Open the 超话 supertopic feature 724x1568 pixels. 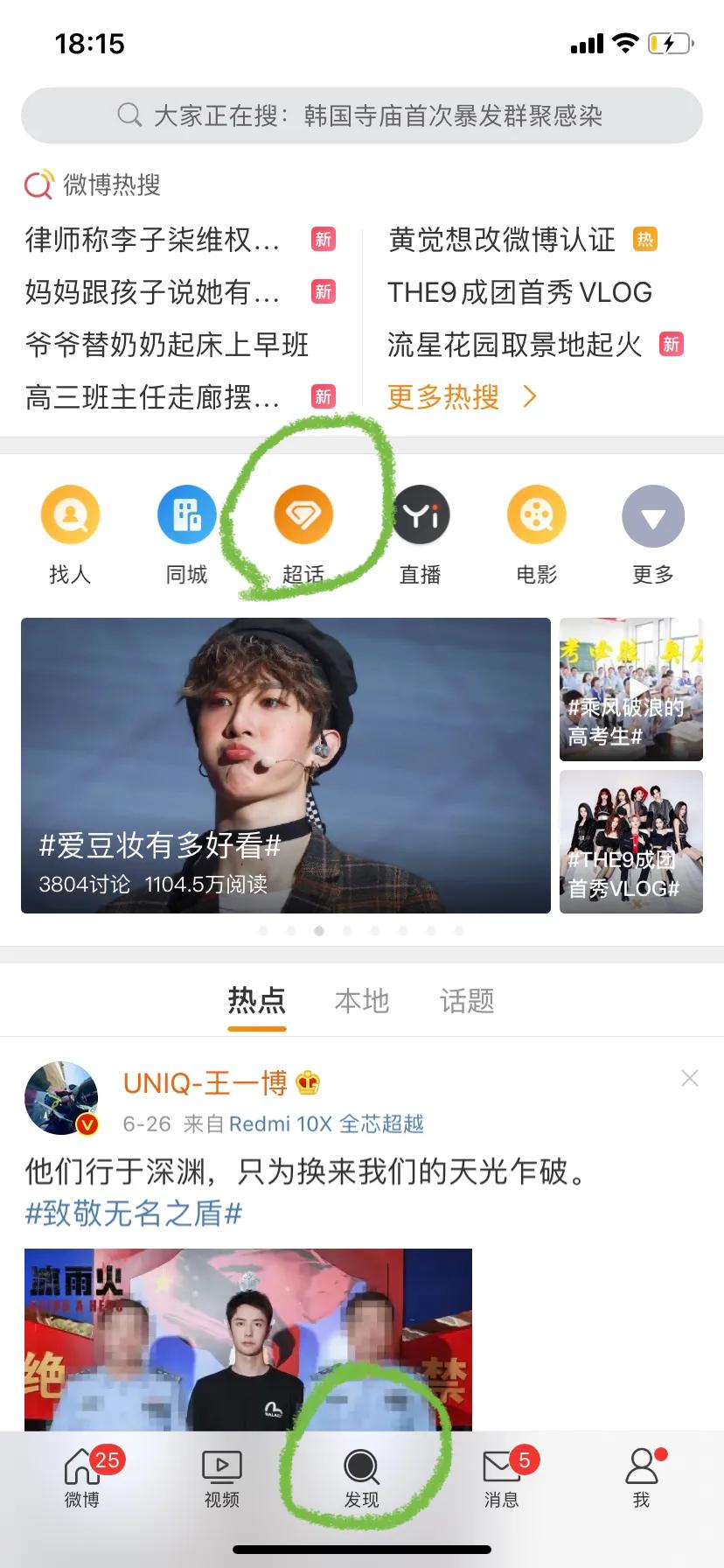(303, 514)
